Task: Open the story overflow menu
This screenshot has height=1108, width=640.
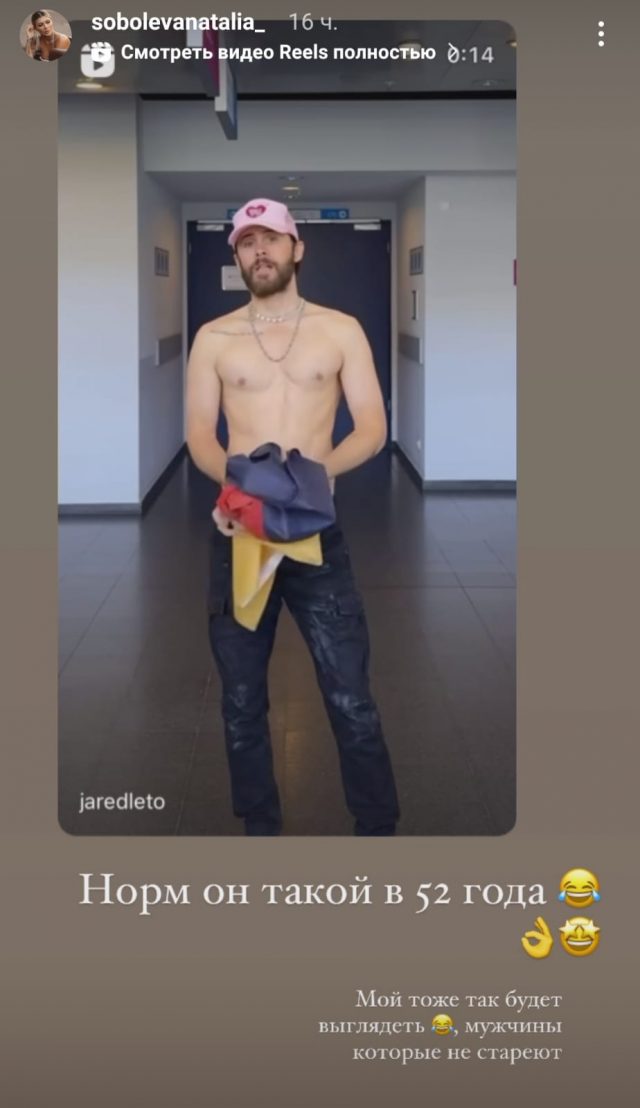Action: (600, 34)
